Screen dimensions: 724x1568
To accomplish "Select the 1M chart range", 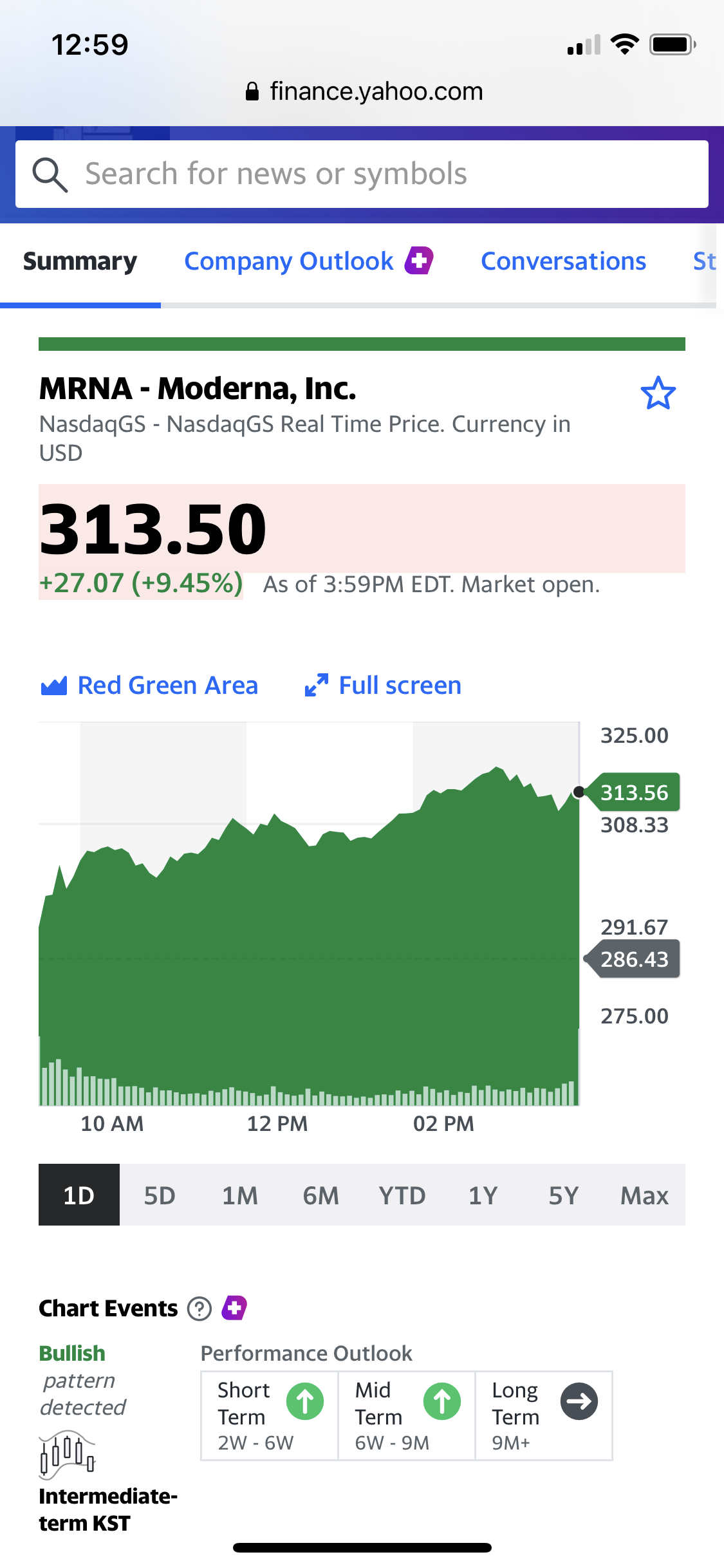I will 240,1195.
